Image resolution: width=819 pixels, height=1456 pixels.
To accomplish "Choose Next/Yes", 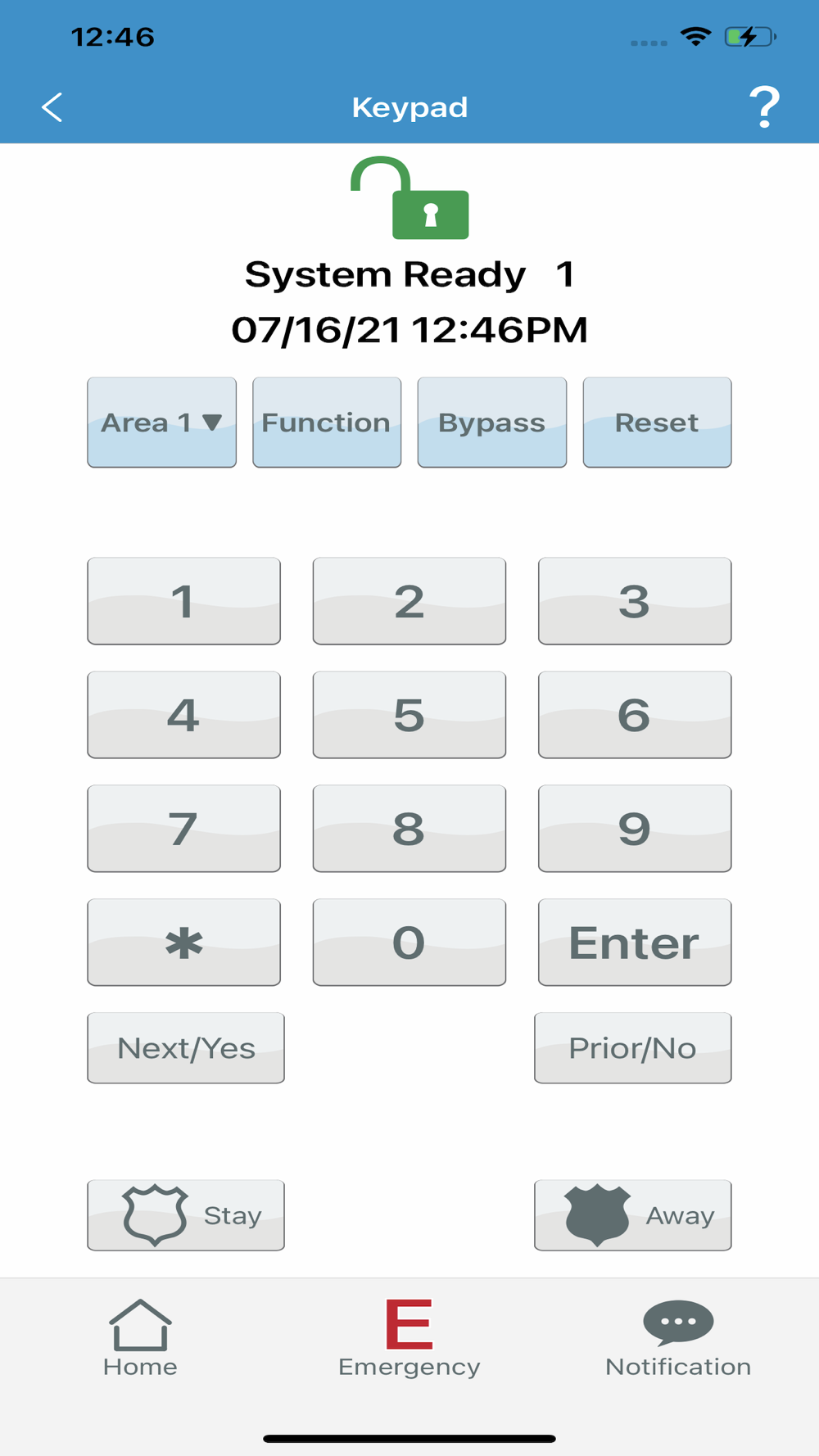I will click(x=186, y=1048).
